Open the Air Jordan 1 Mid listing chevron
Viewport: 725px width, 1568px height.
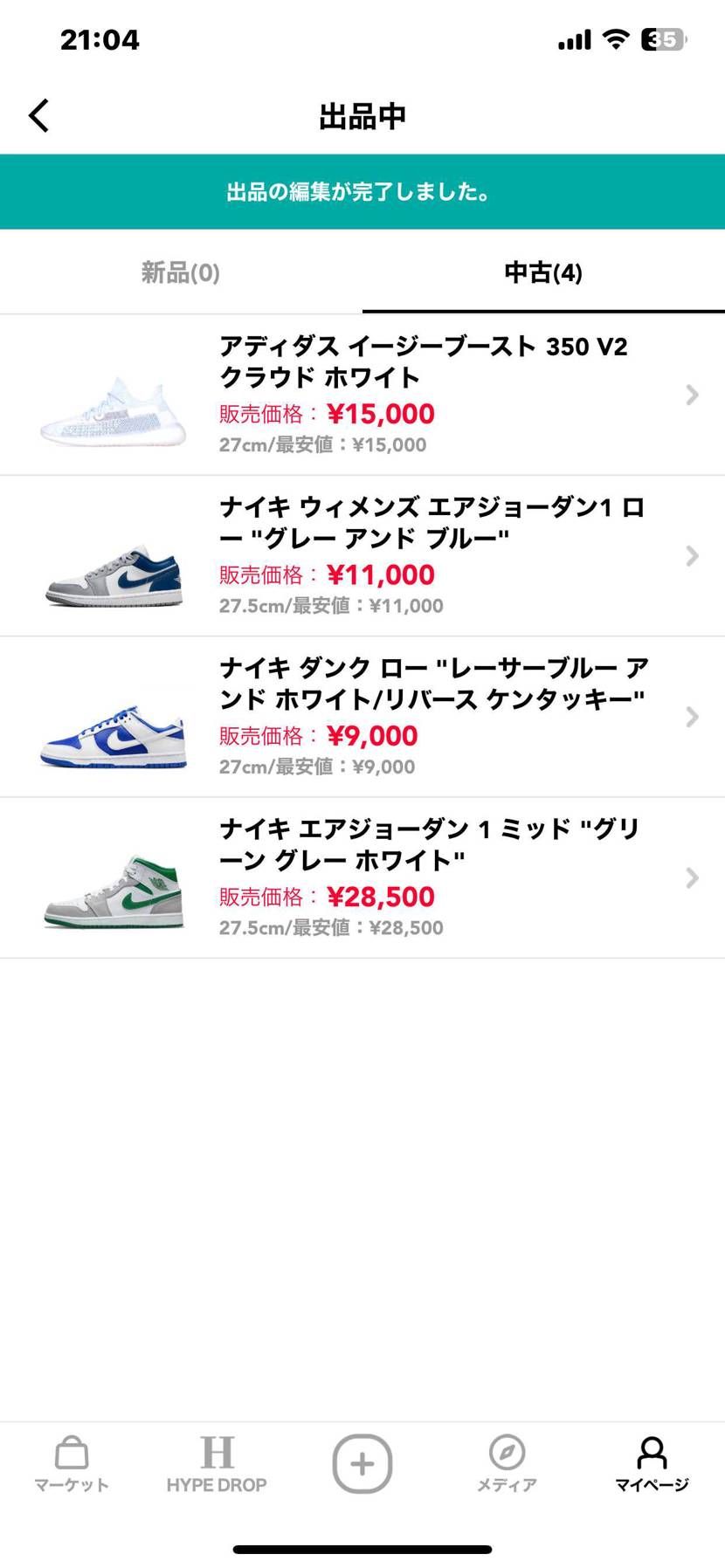(x=691, y=877)
